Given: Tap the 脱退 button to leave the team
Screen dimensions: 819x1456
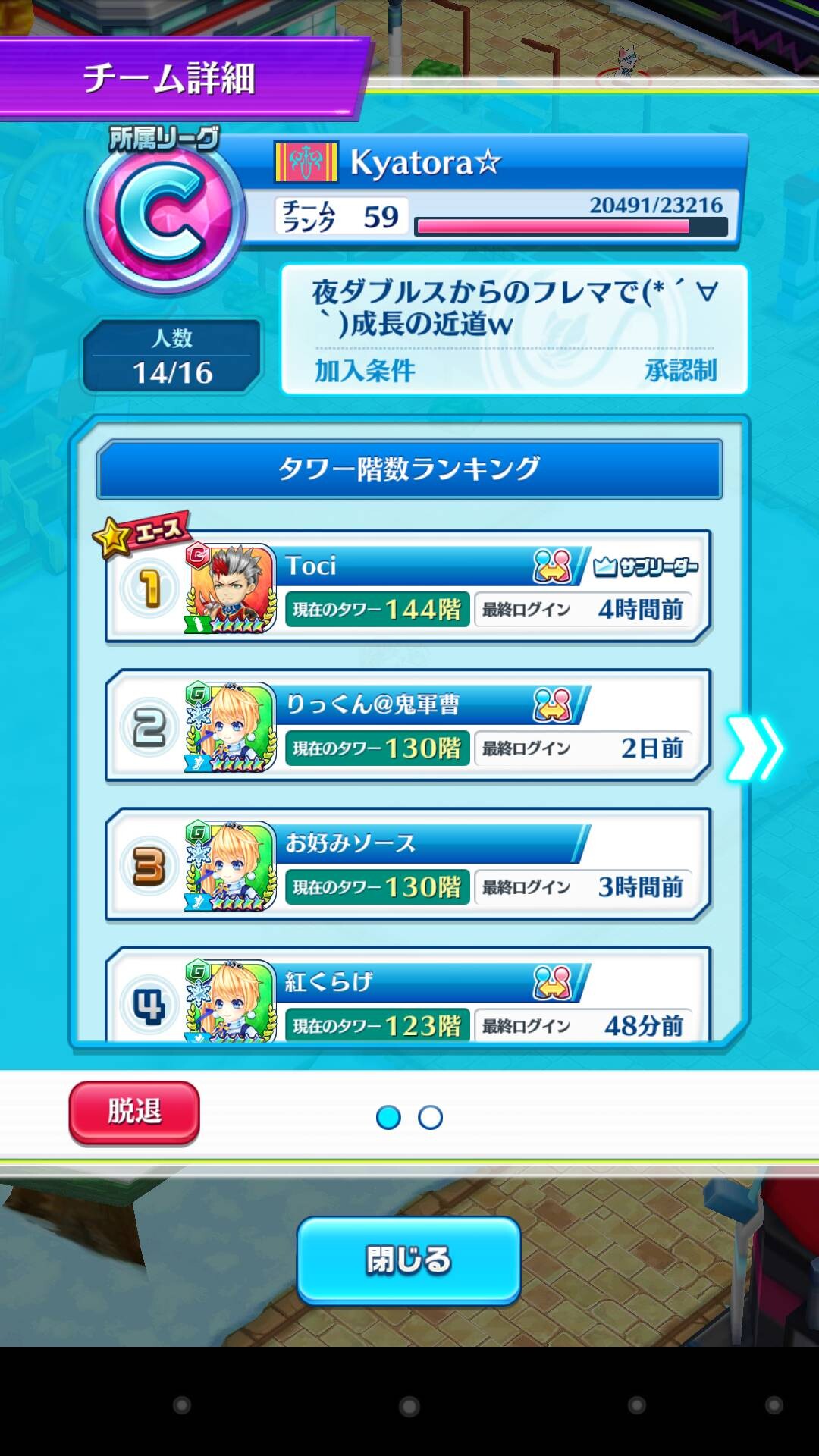Looking at the screenshot, I should [134, 1112].
